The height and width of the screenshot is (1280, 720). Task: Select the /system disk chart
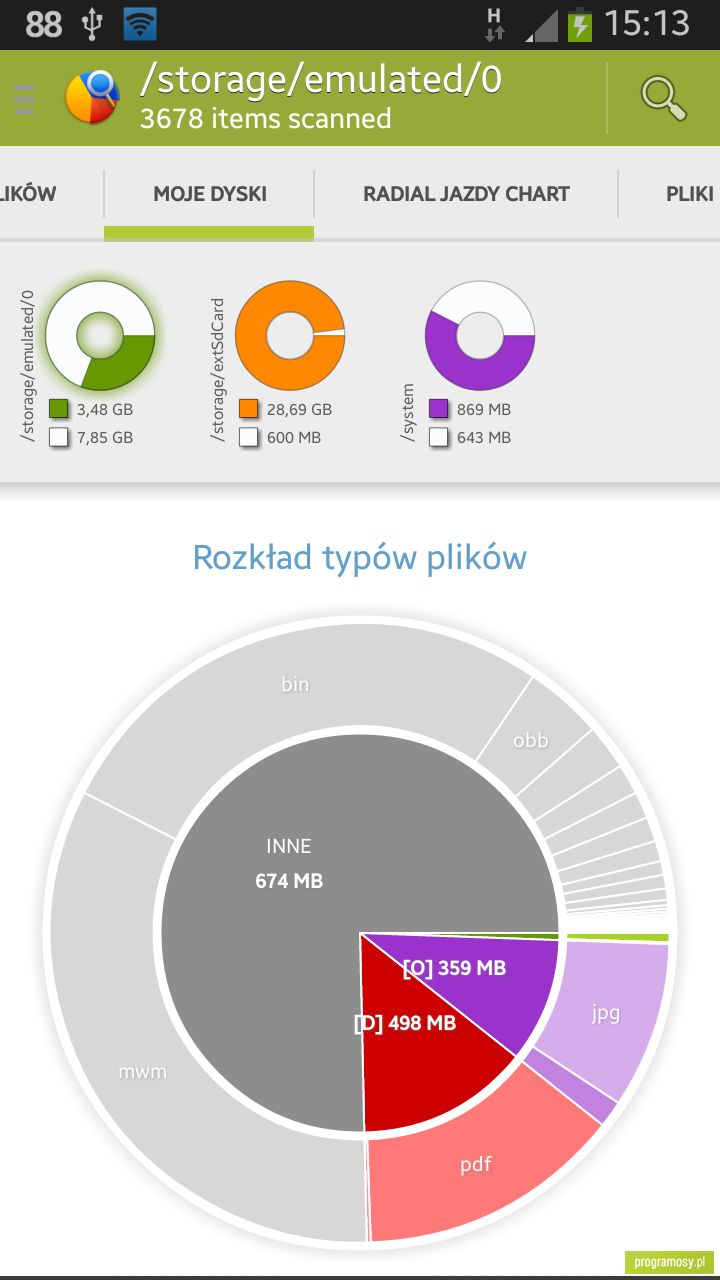(480, 335)
